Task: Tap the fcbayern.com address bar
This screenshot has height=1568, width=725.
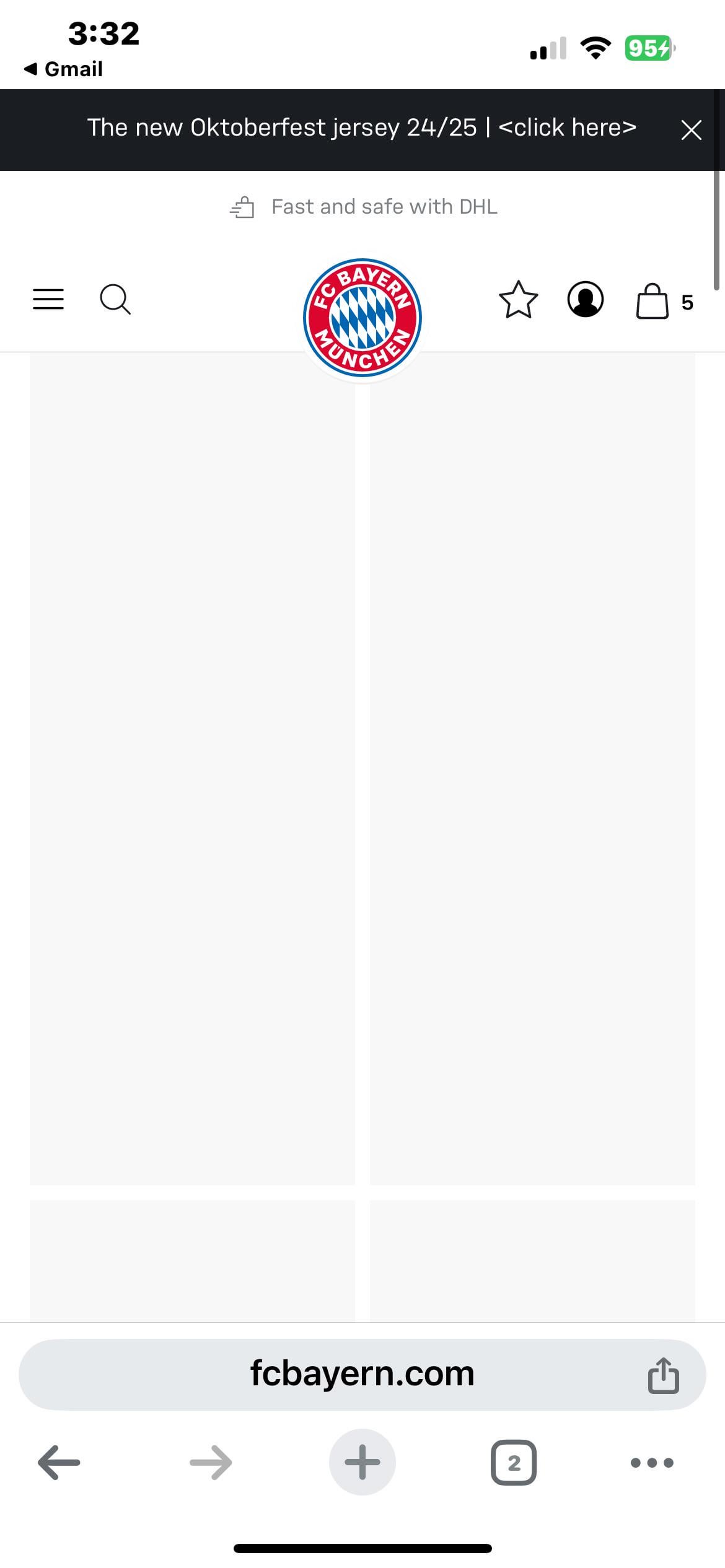Action: pos(362,1374)
